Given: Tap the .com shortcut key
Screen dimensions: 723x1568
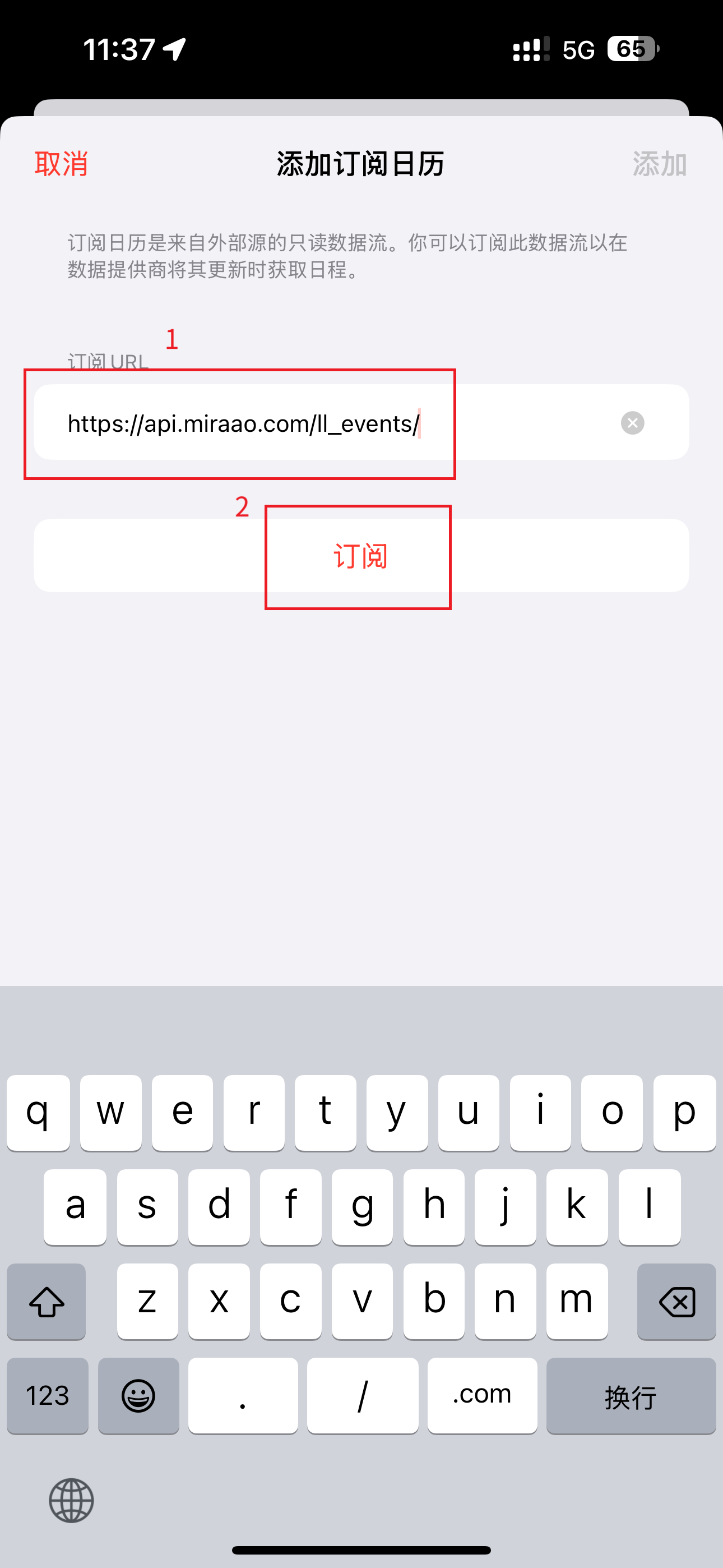Looking at the screenshot, I should [x=482, y=1395].
